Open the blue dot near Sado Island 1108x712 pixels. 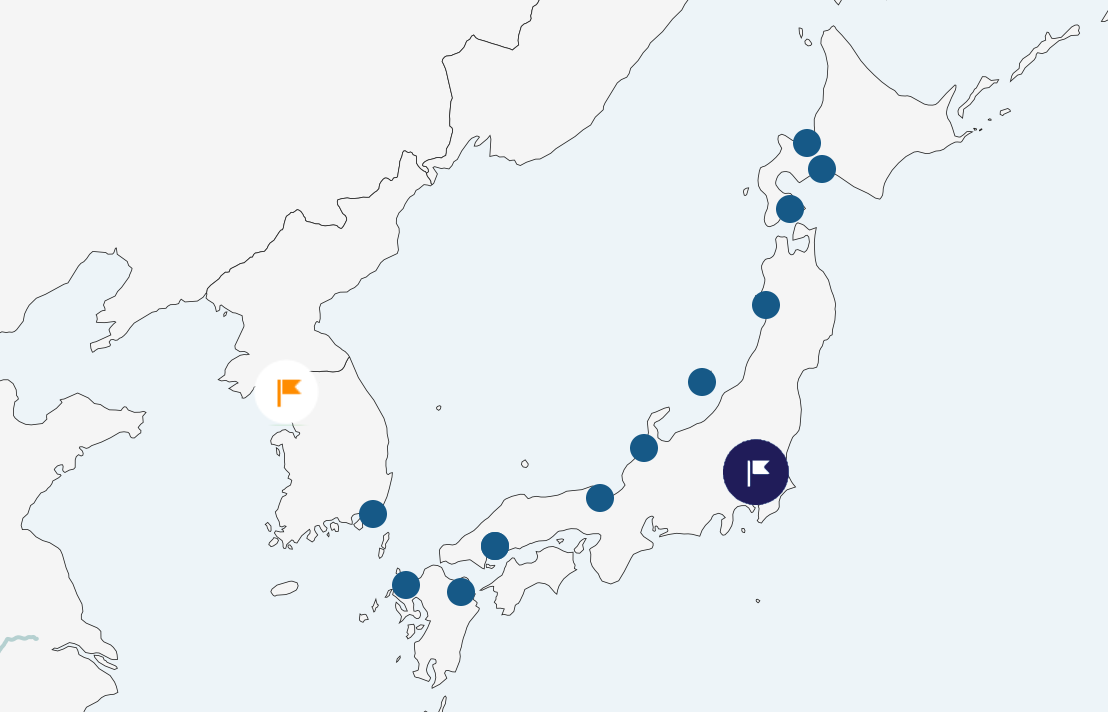point(702,382)
